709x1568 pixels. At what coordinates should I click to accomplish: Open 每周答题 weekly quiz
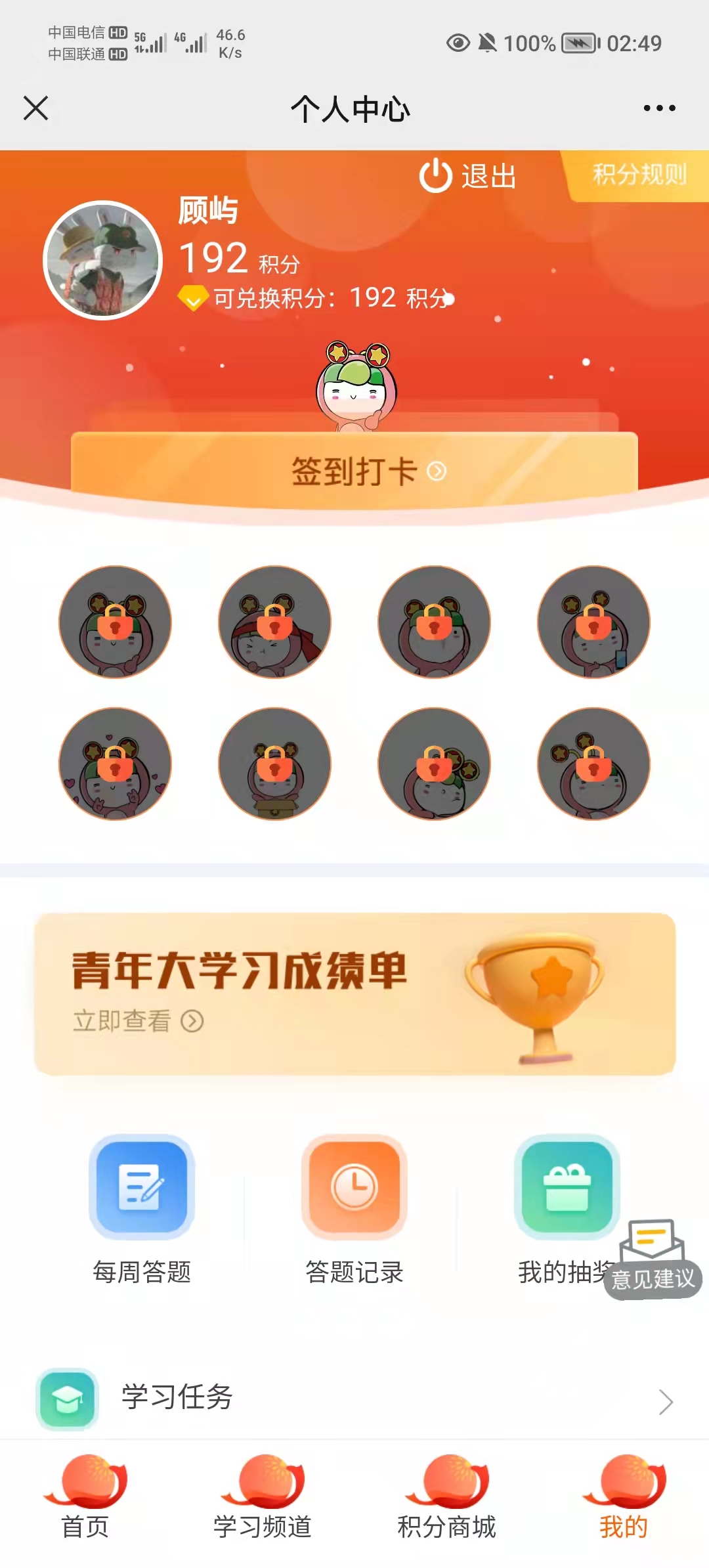(x=142, y=1208)
